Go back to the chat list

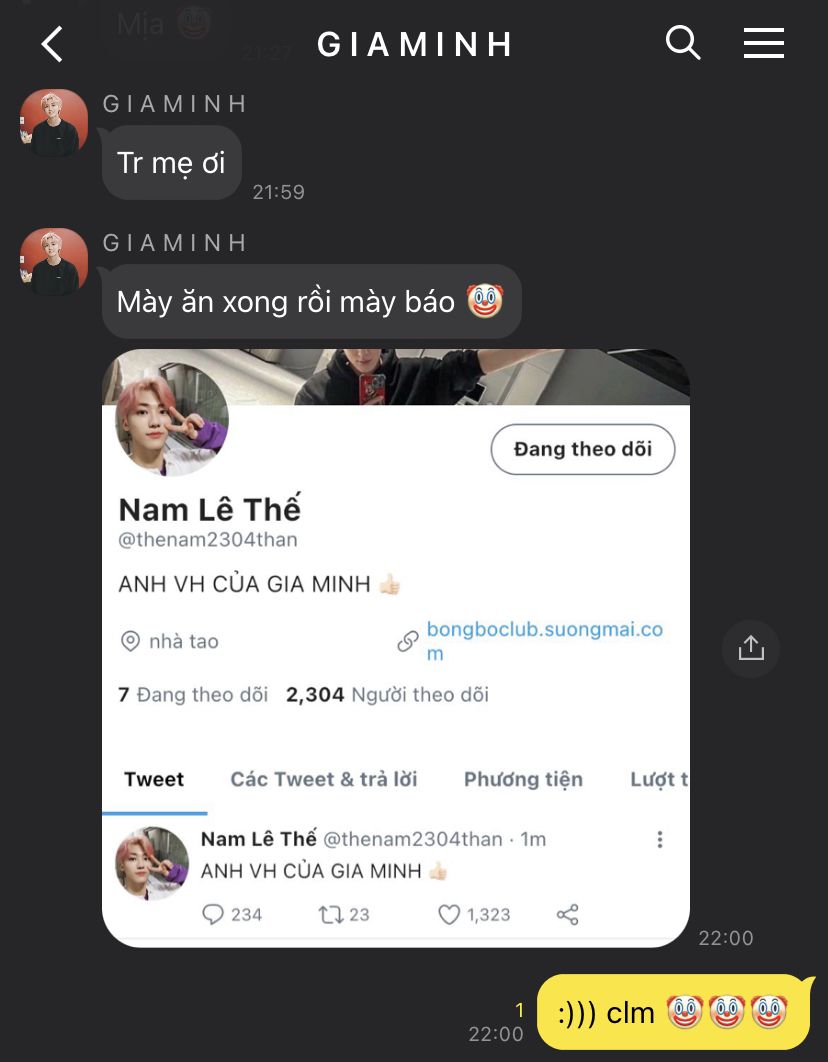click(x=52, y=44)
